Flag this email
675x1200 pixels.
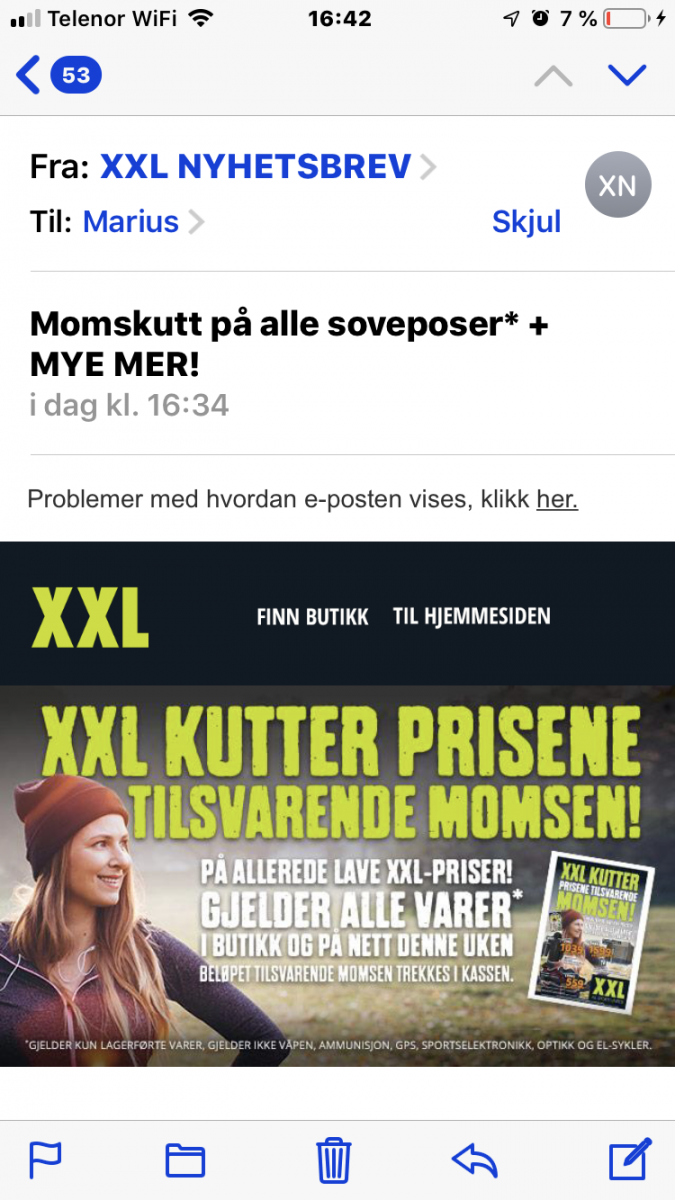(45, 1160)
